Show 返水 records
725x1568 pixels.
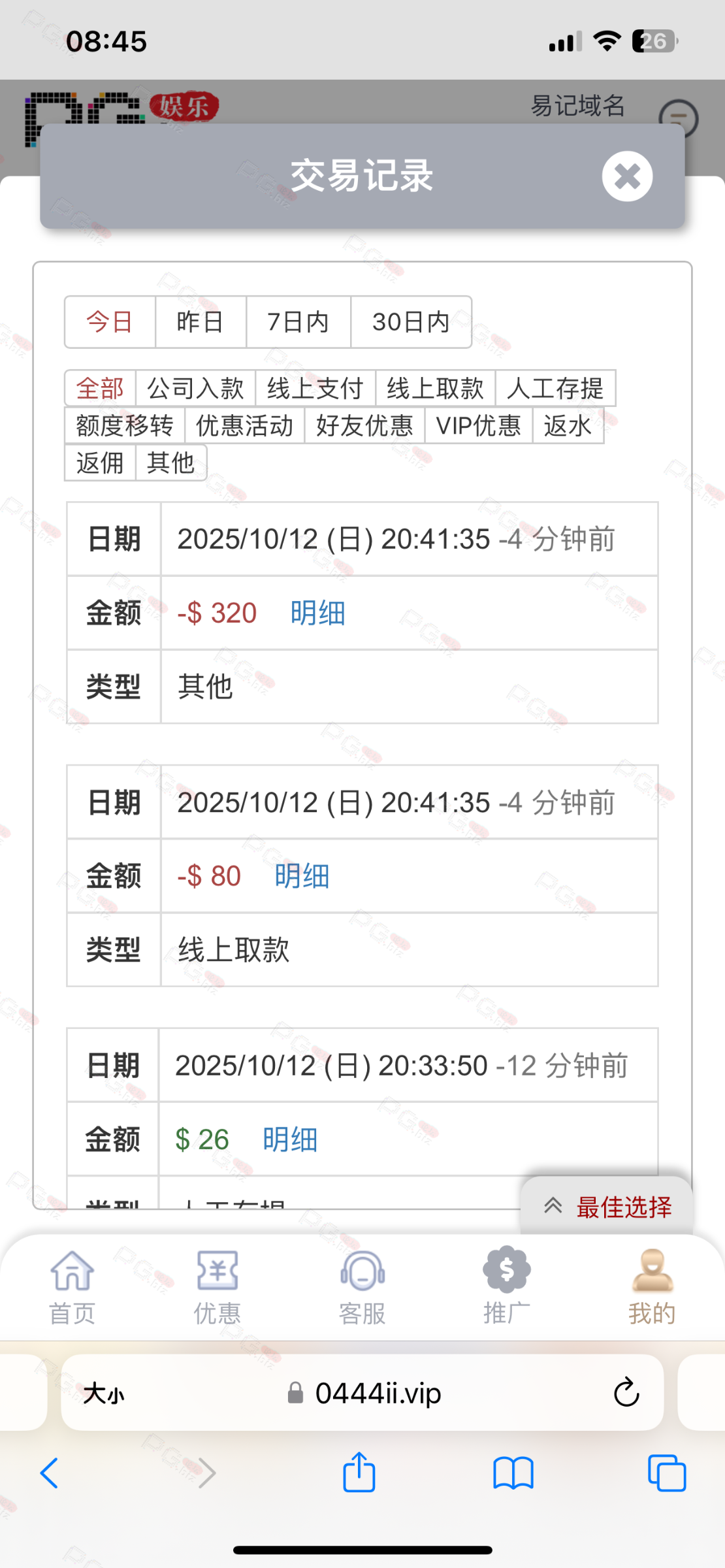click(568, 426)
